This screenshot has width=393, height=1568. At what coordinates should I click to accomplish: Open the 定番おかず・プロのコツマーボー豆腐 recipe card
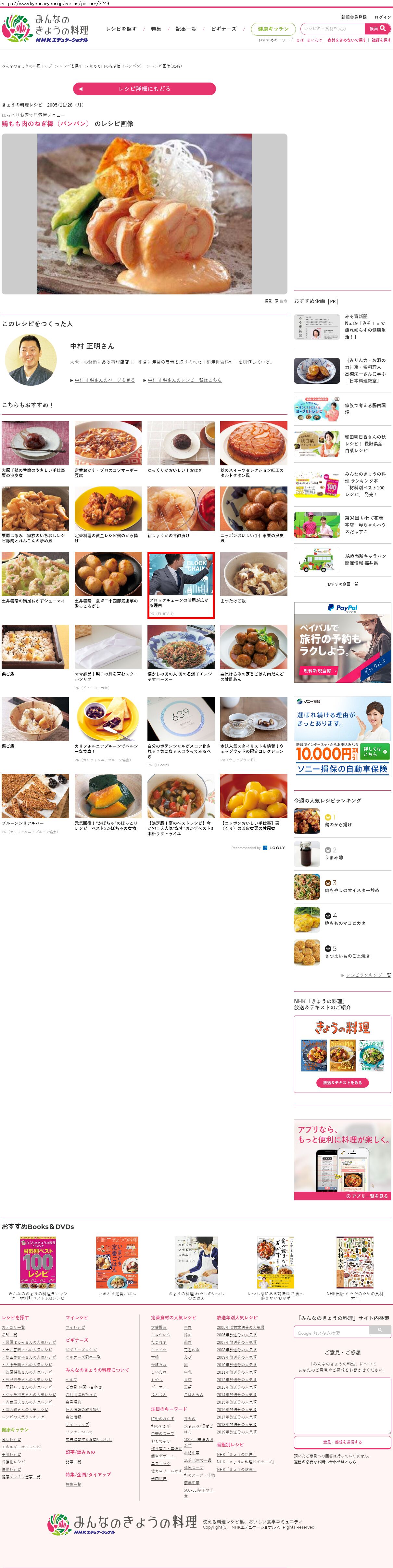coord(108,444)
